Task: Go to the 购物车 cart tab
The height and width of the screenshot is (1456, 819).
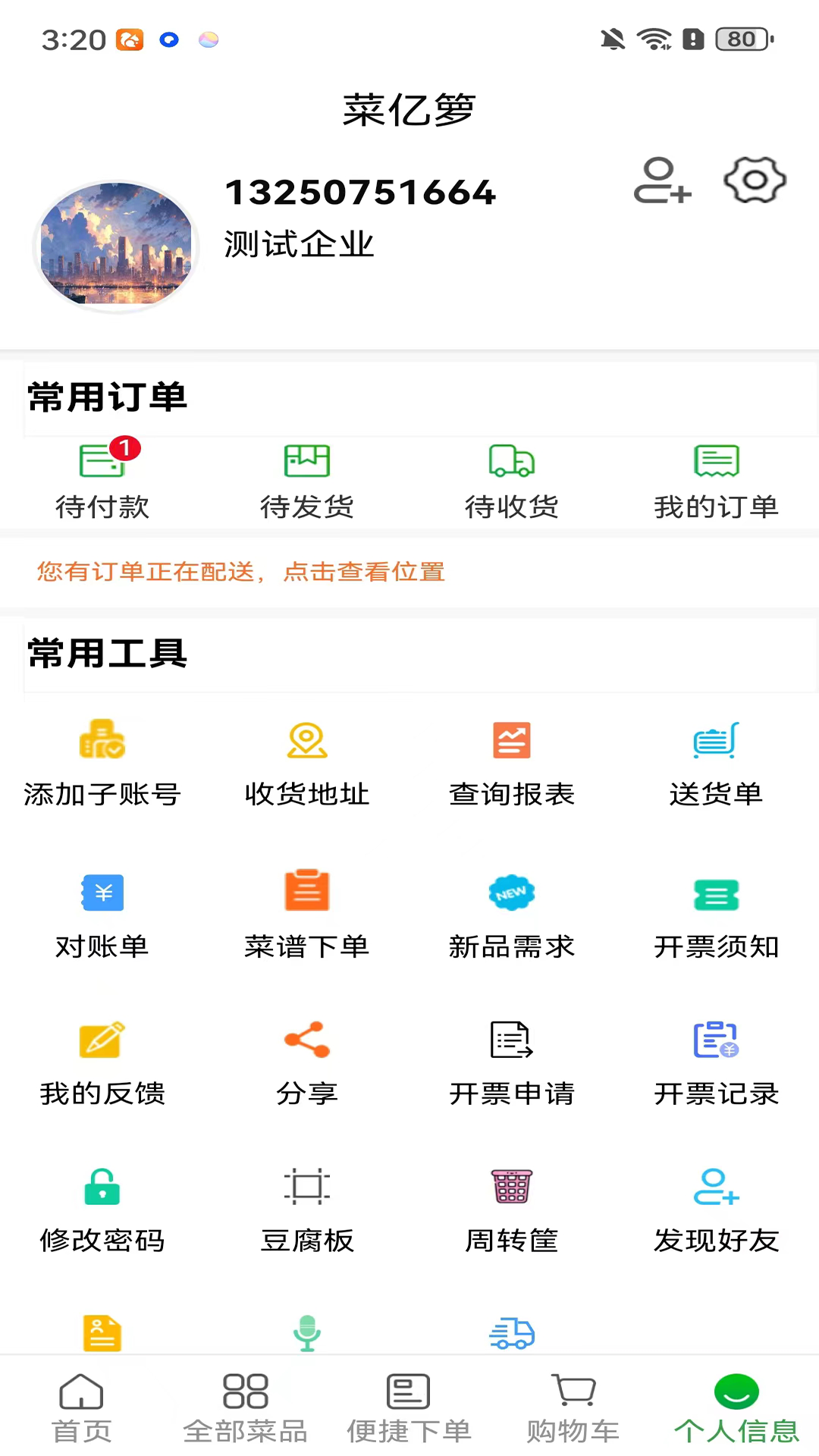Action: coord(573,1408)
